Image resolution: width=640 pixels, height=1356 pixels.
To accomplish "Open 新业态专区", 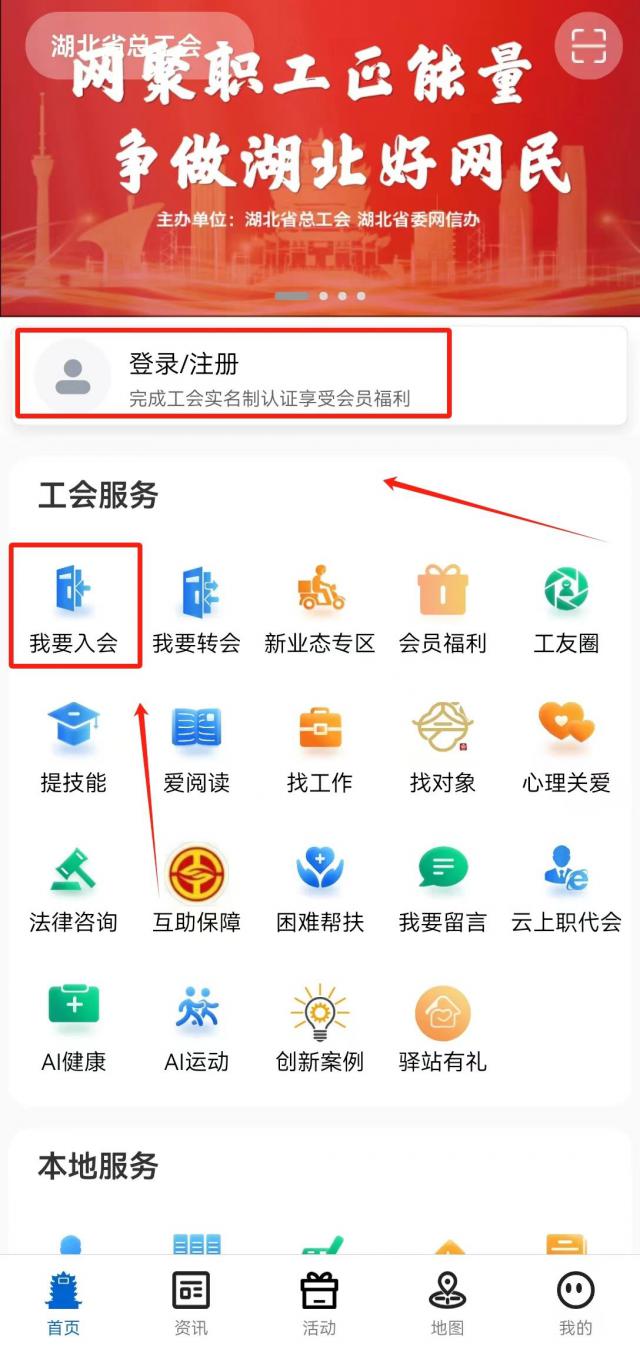I will [319, 606].
